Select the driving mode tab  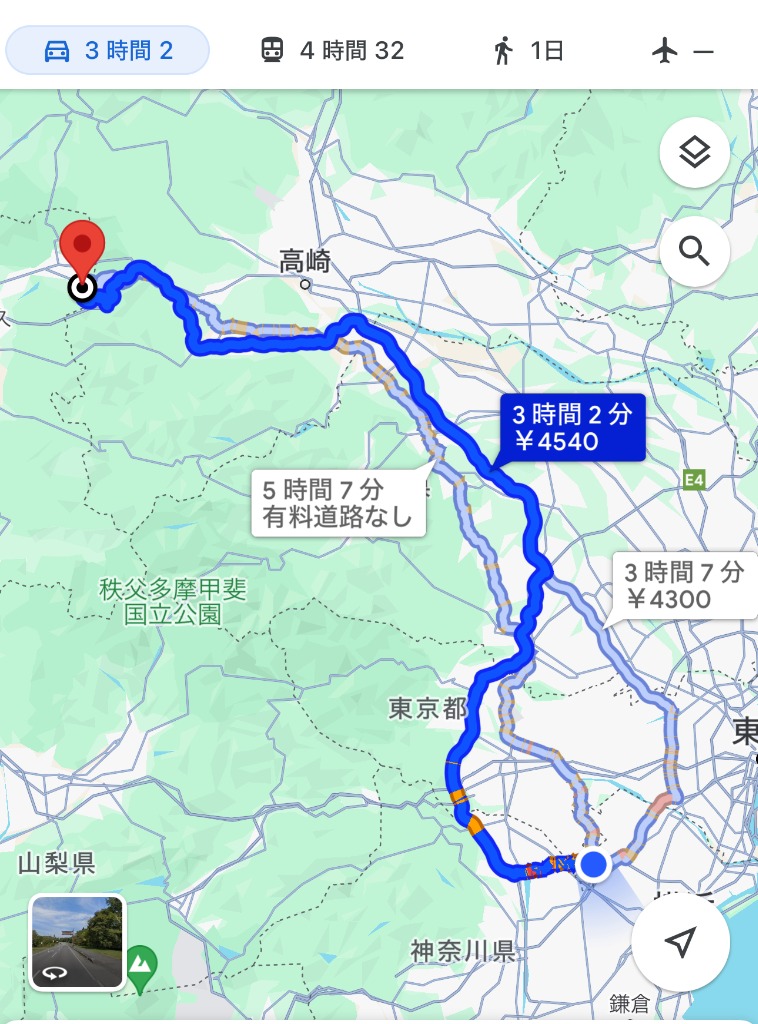108,51
